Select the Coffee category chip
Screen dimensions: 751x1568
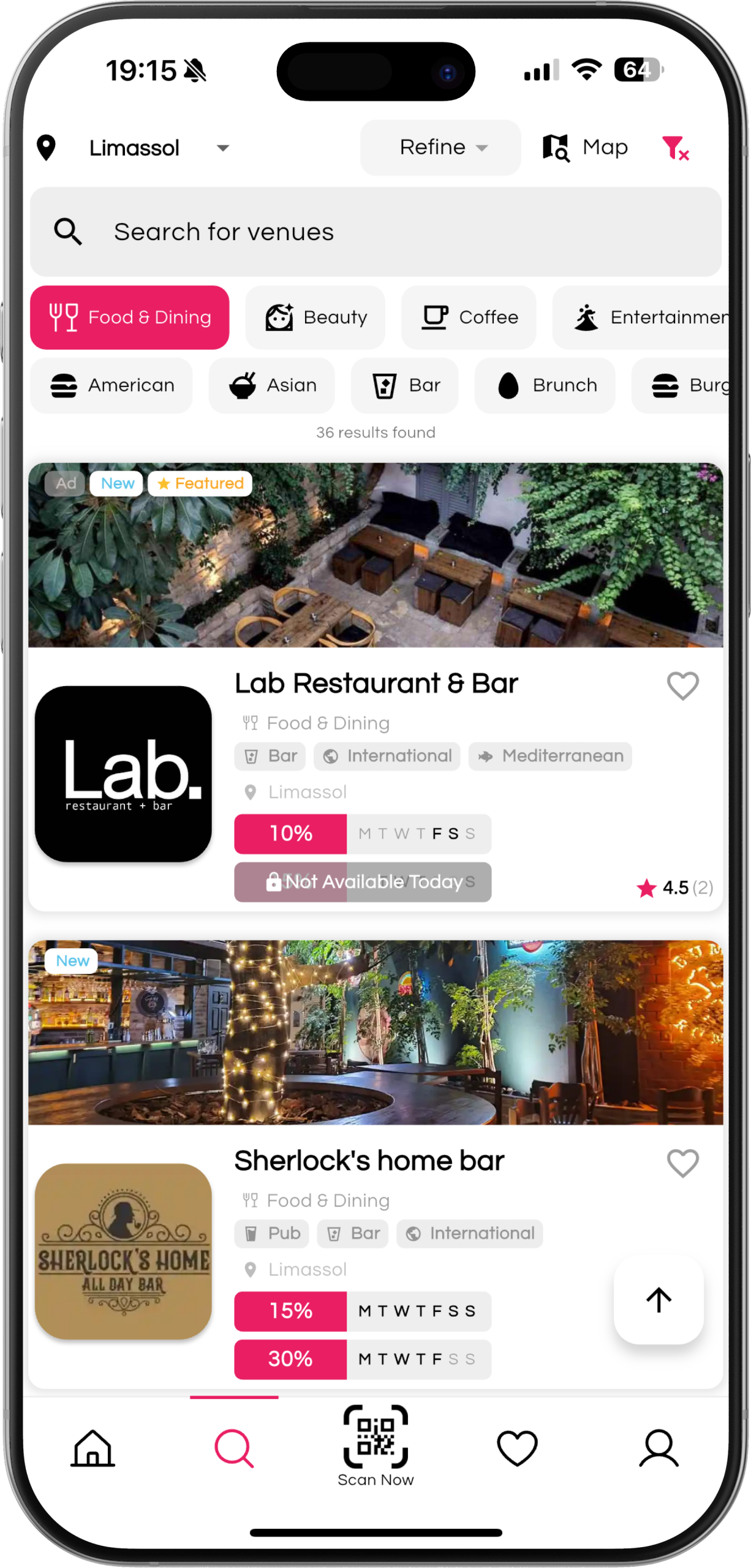pos(469,317)
